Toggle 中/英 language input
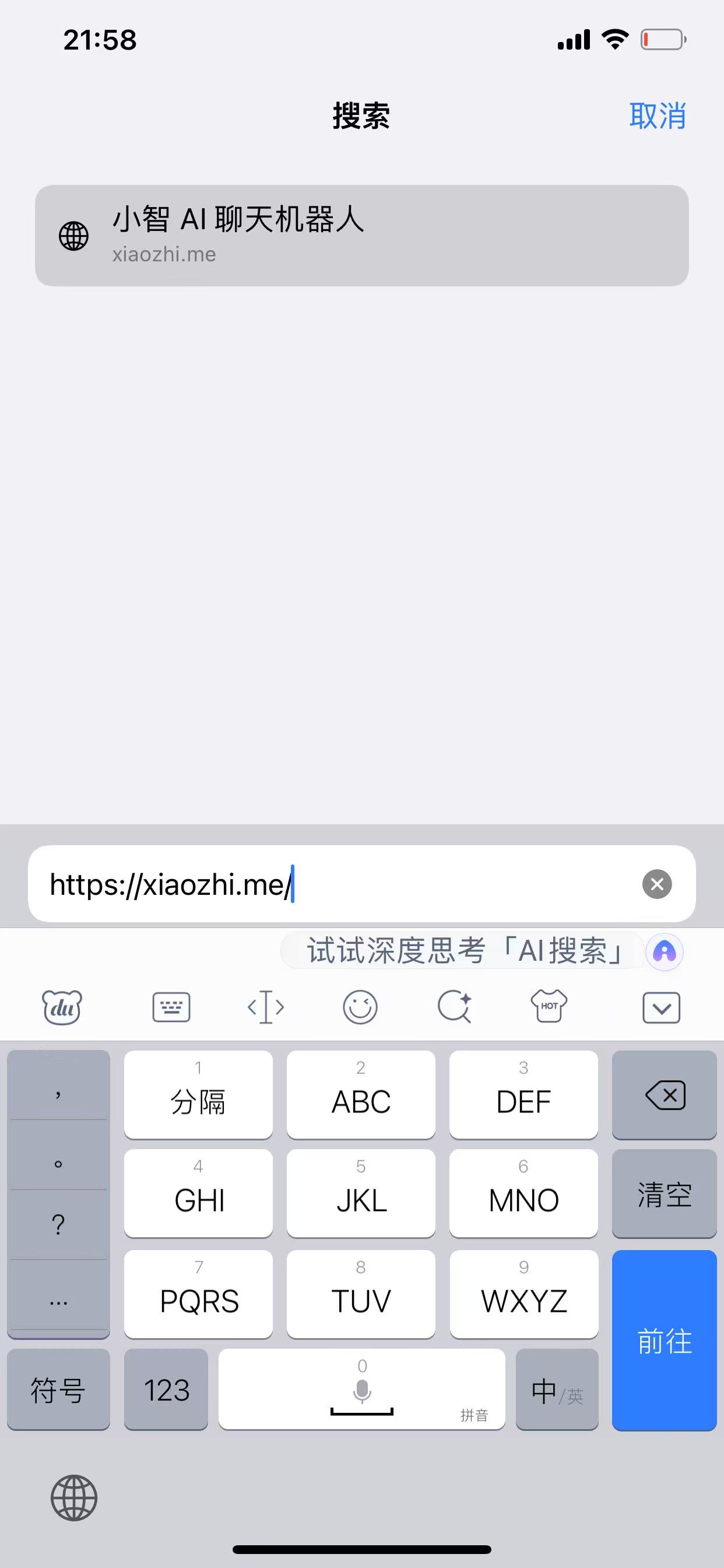Screen dimensions: 724x1568 point(557,1390)
